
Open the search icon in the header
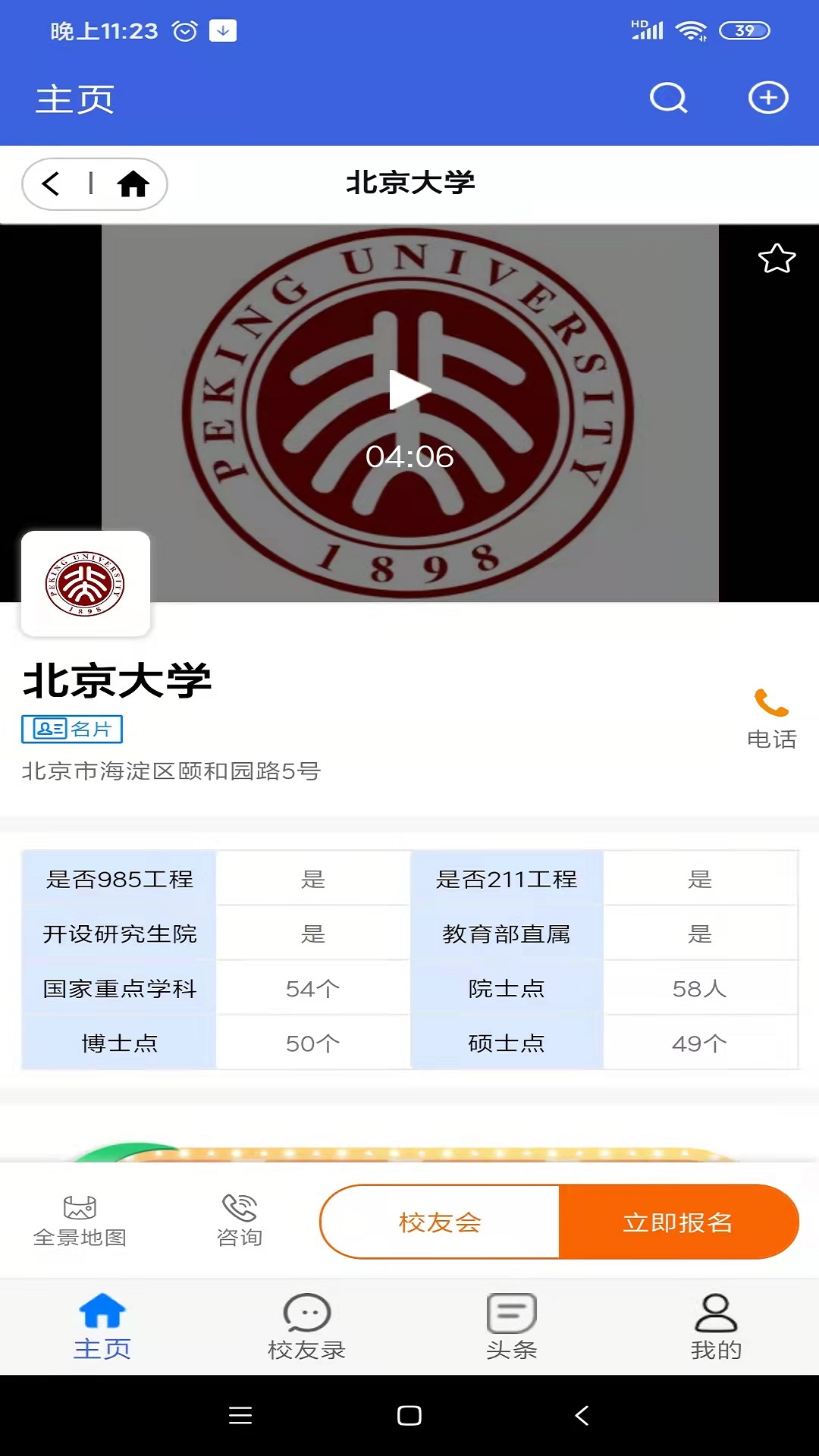(x=668, y=98)
